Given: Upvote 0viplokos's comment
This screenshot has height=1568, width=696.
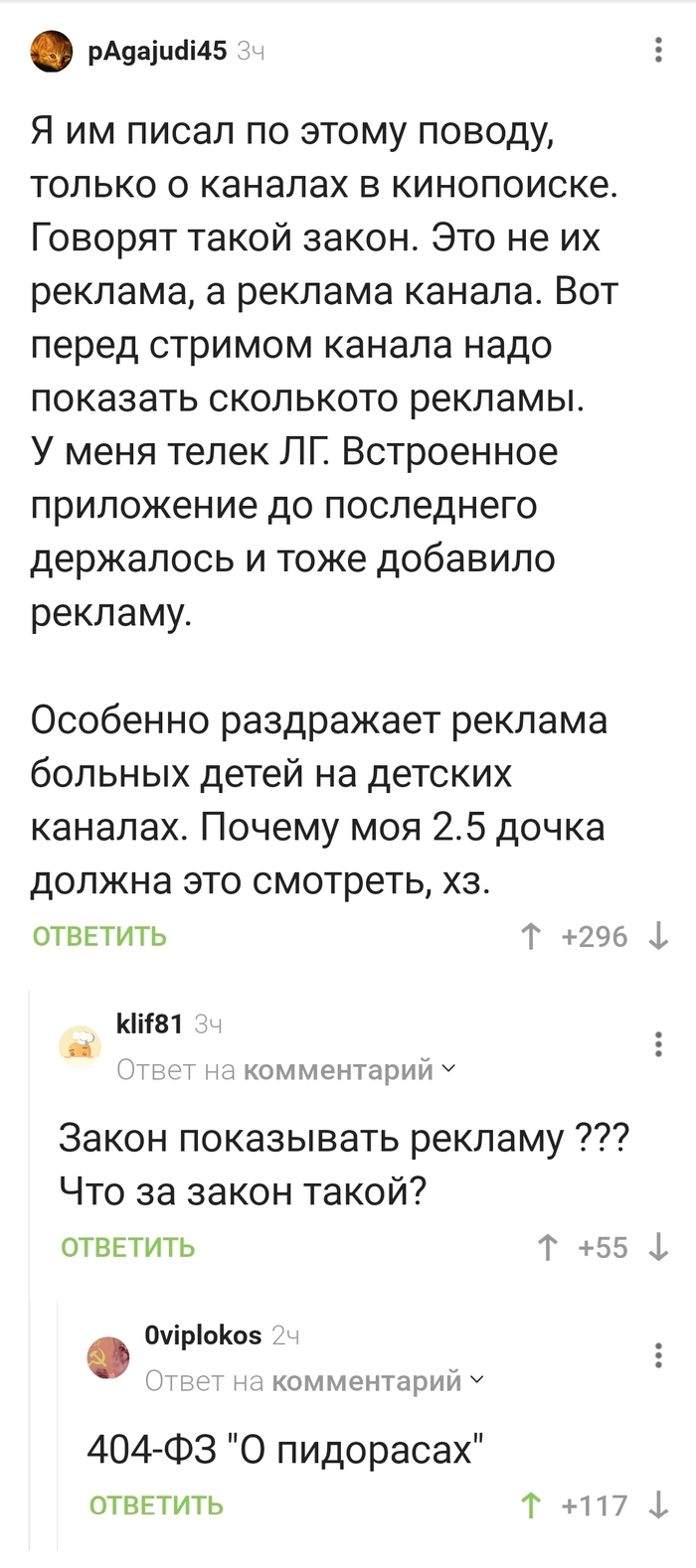Looking at the screenshot, I should 531,1505.
